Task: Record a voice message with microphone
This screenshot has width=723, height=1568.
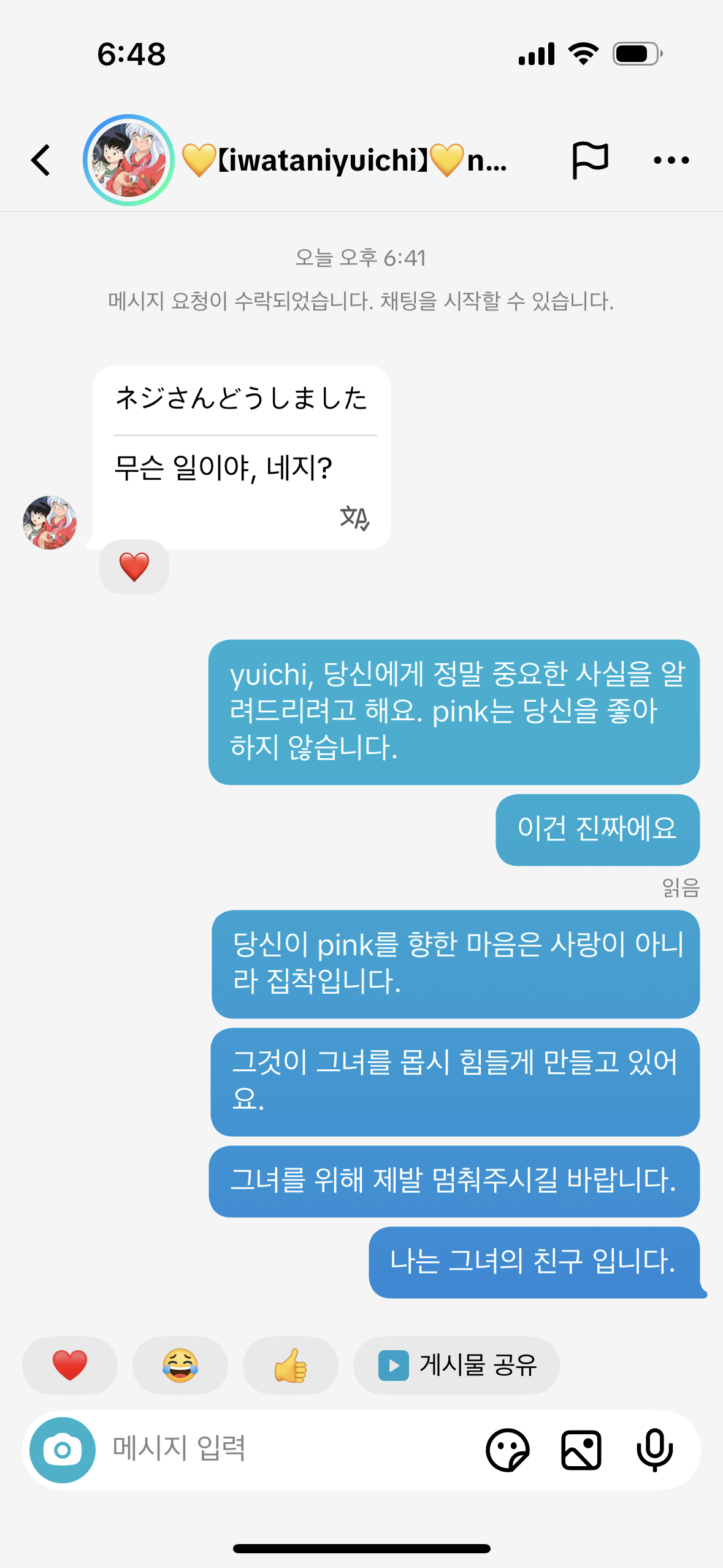Action: [x=654, y=1450]
